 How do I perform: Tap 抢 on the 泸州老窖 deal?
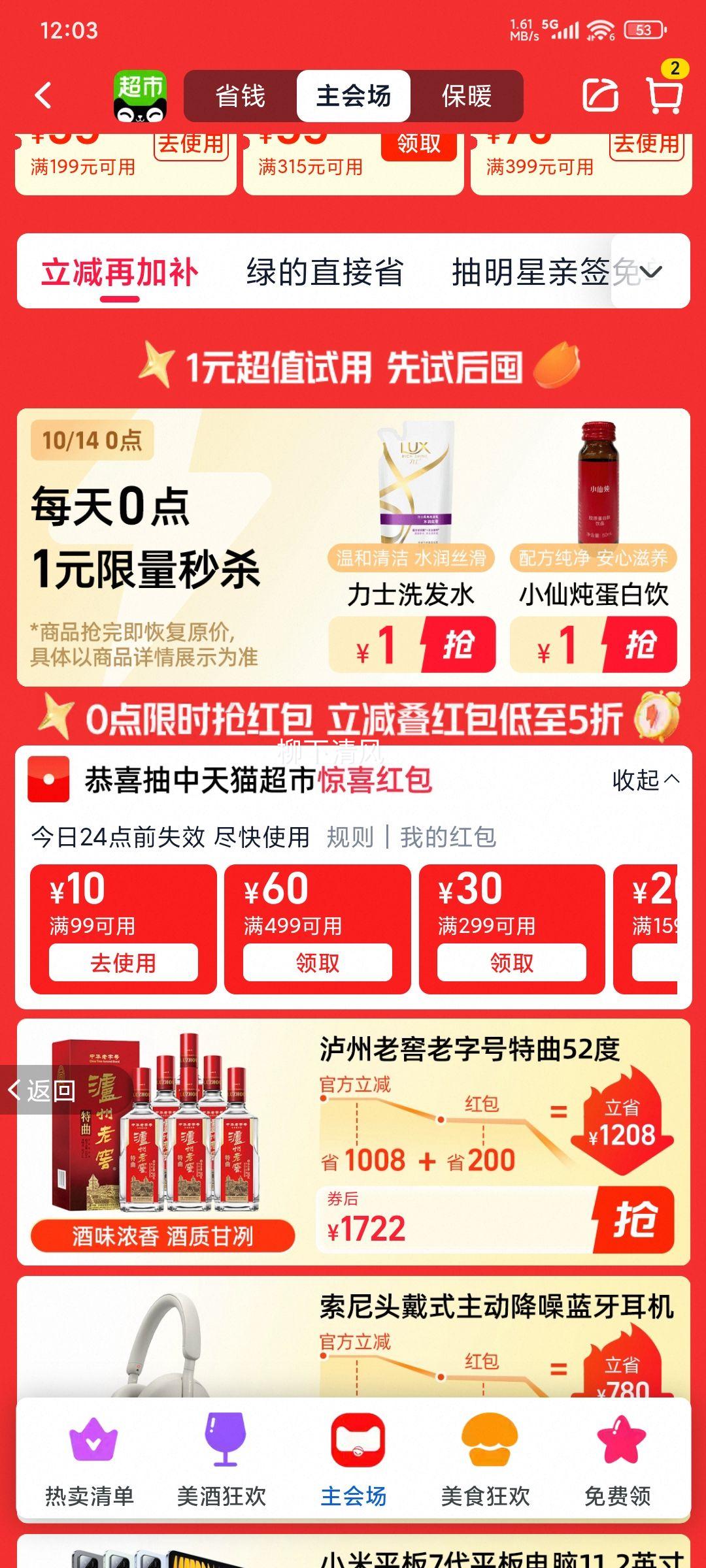[633, 1220]
